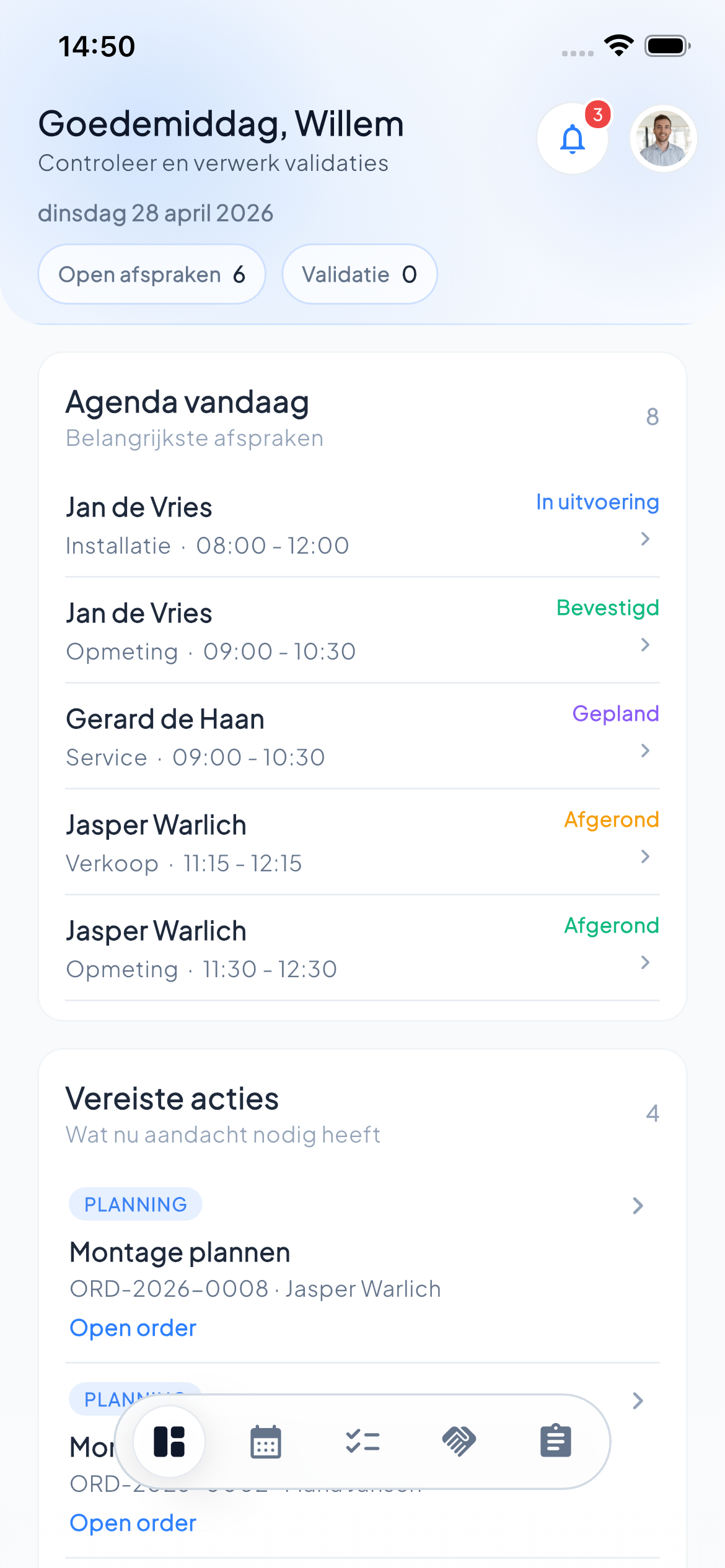
Task: Tap the 'In uitvoering' status label
Action: coord(597,502)
